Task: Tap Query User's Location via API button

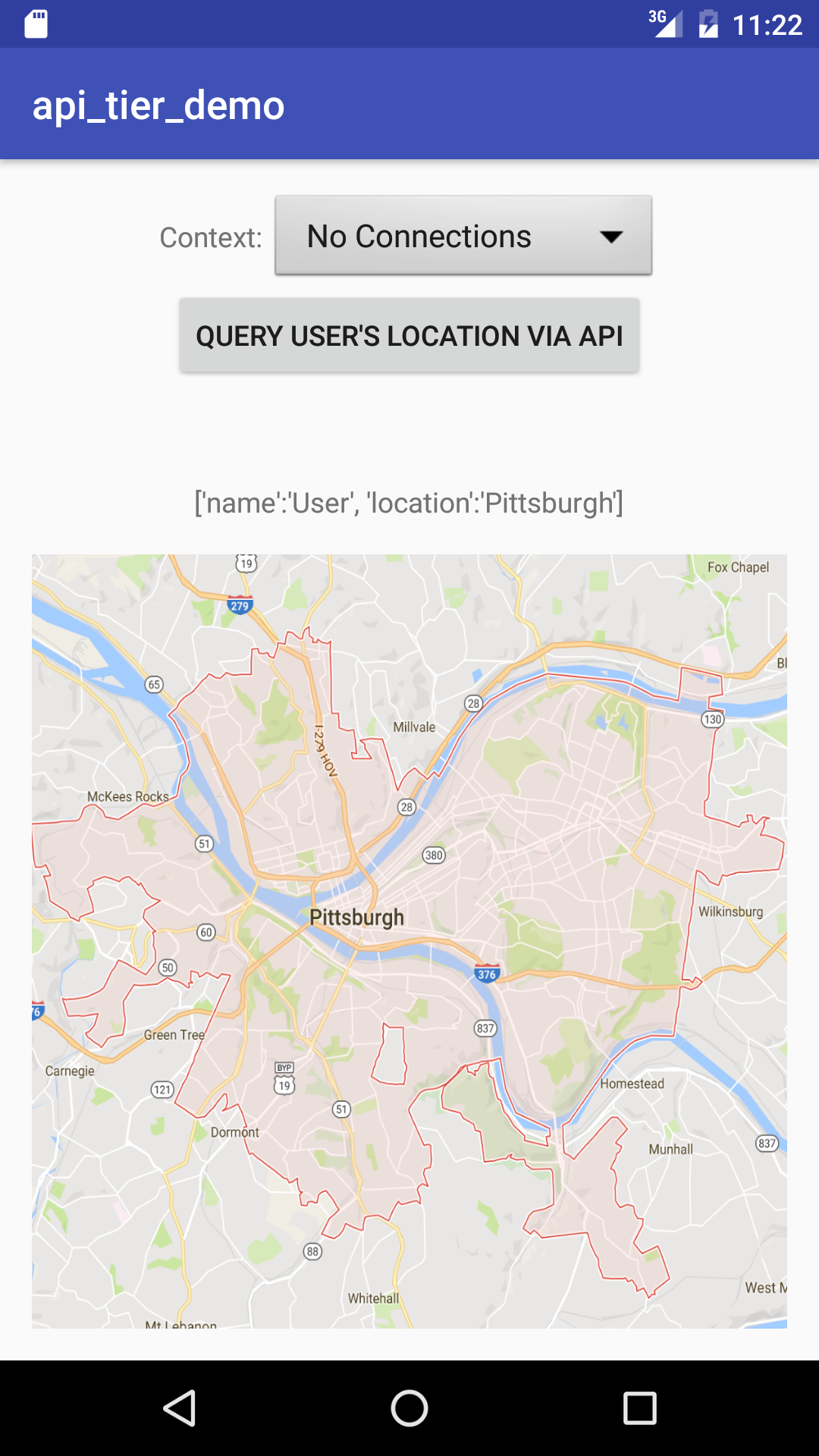Action: [x=409, y=335]
